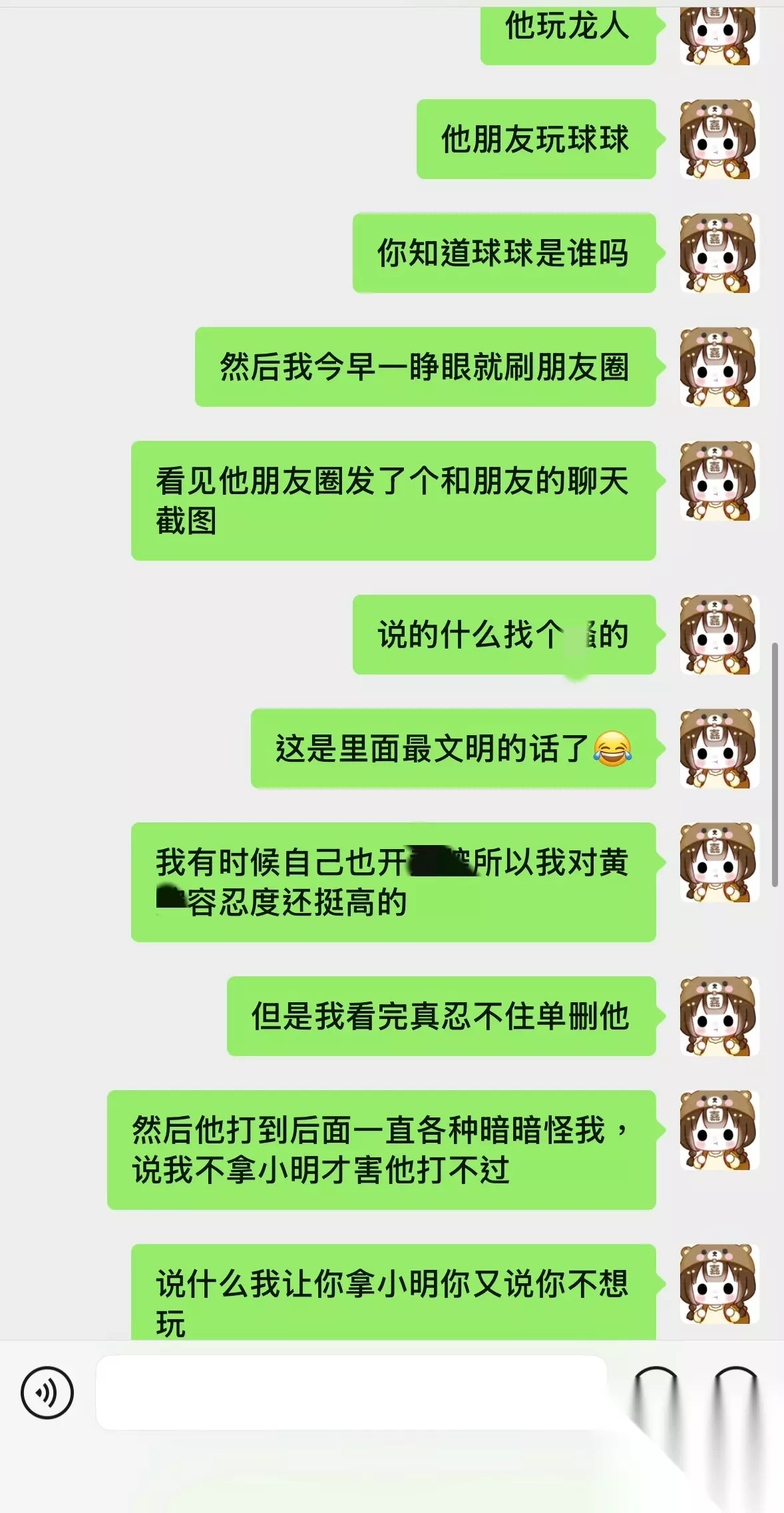Tap the message text input field

tap(351, 1392)
